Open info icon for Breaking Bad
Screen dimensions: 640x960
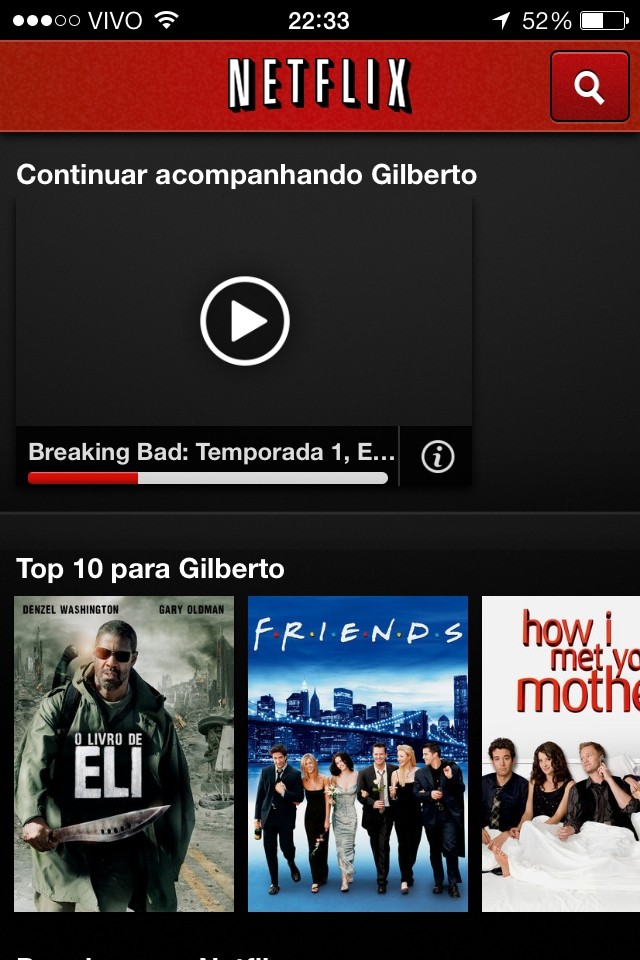[437, 457]
